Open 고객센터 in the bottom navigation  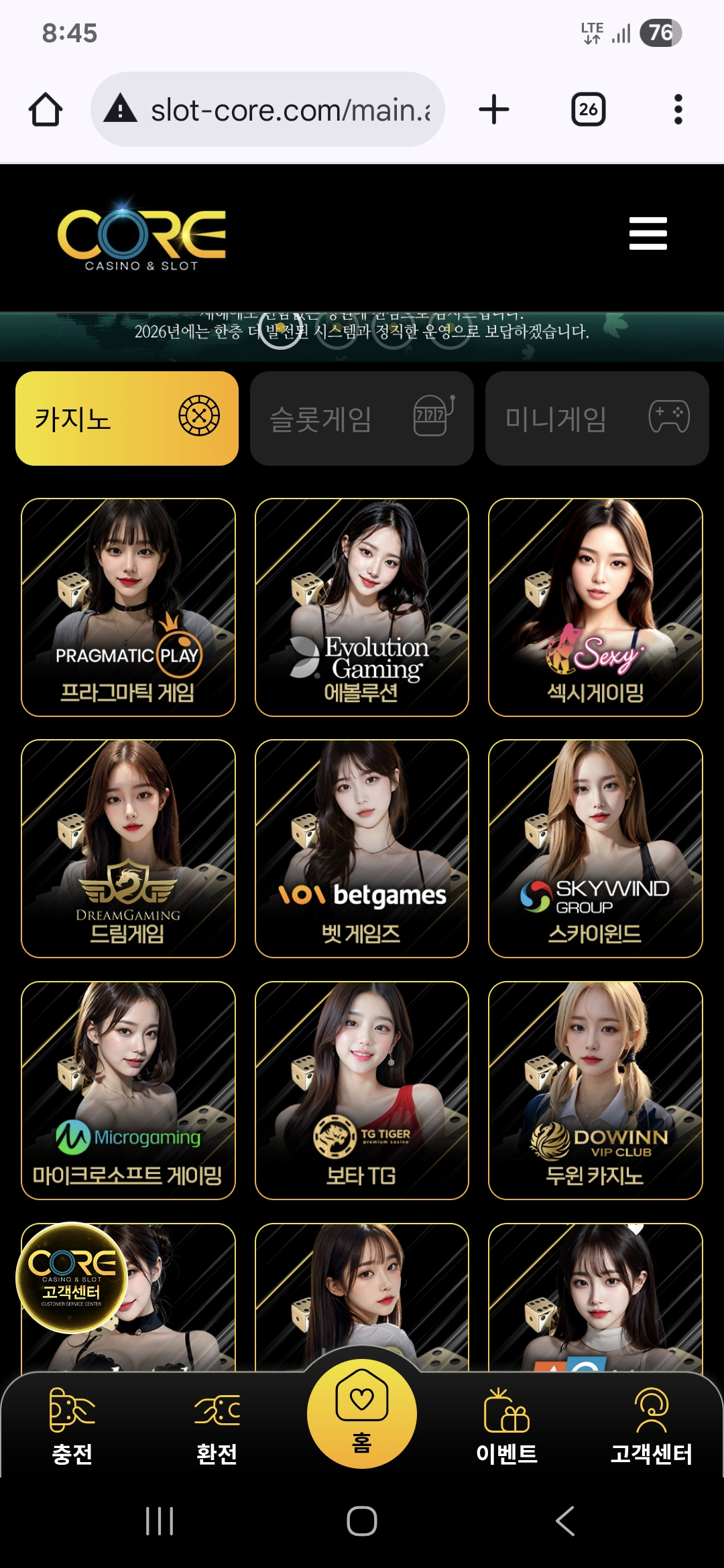coord(651,1426)
